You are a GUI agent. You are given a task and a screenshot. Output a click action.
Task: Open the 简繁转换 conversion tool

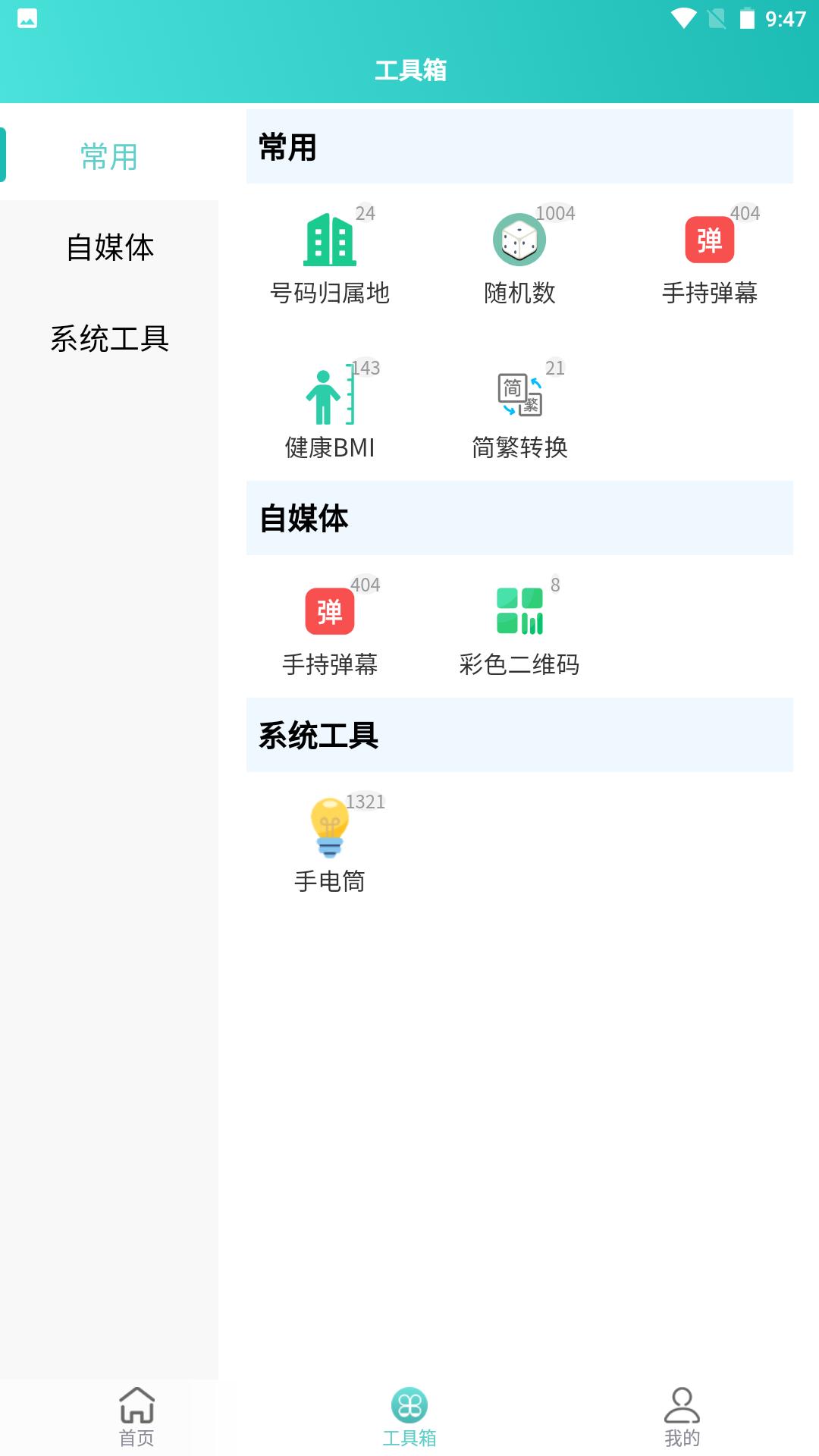519,409
